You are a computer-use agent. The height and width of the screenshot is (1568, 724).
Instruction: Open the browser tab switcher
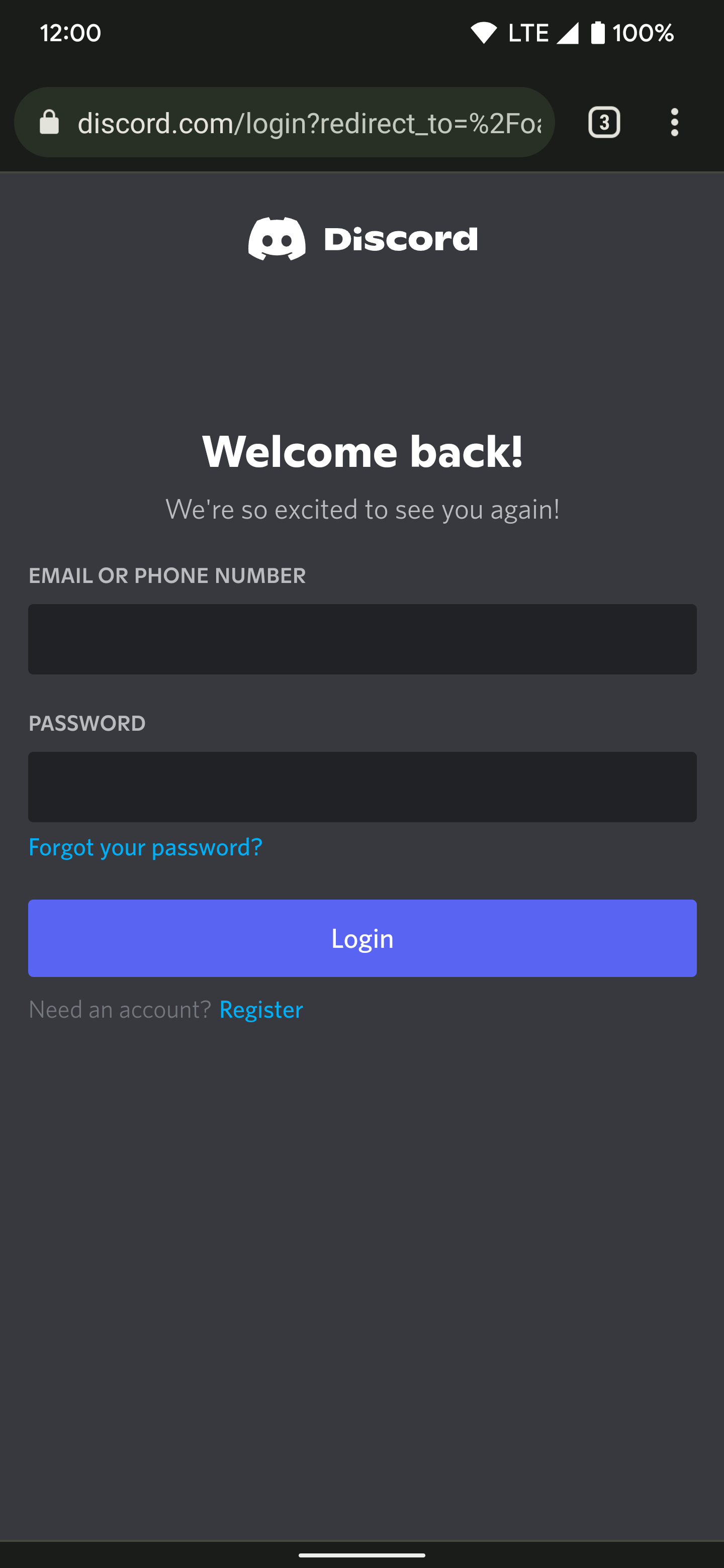604,122
